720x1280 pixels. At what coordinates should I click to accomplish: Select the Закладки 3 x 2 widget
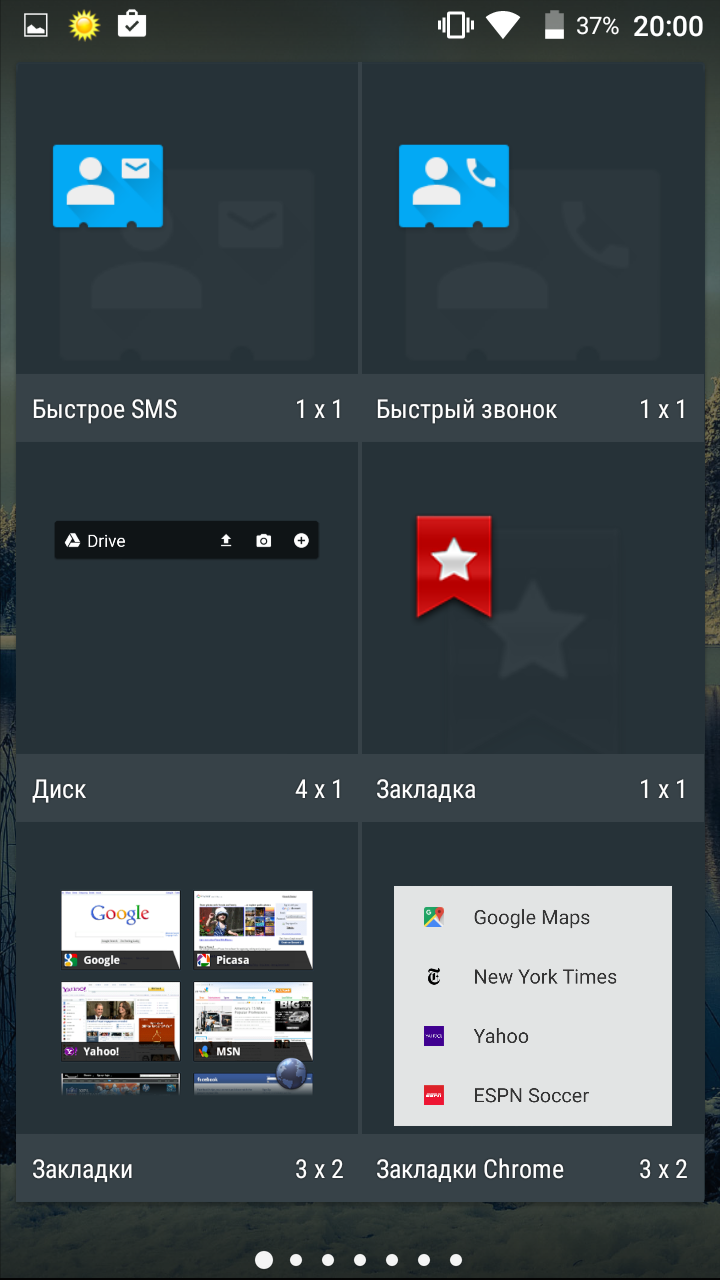187,1010
